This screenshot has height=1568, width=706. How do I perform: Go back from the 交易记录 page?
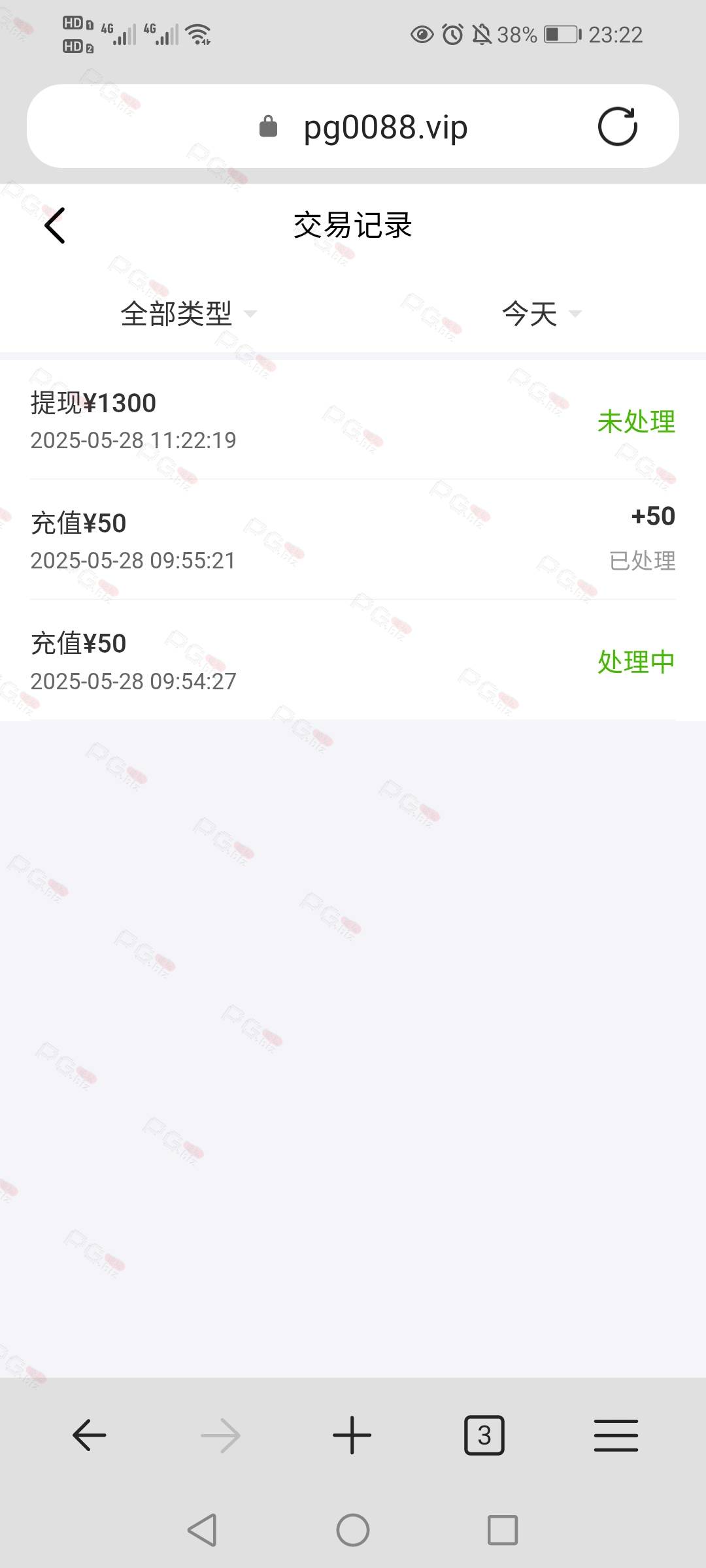coord(55,225)
